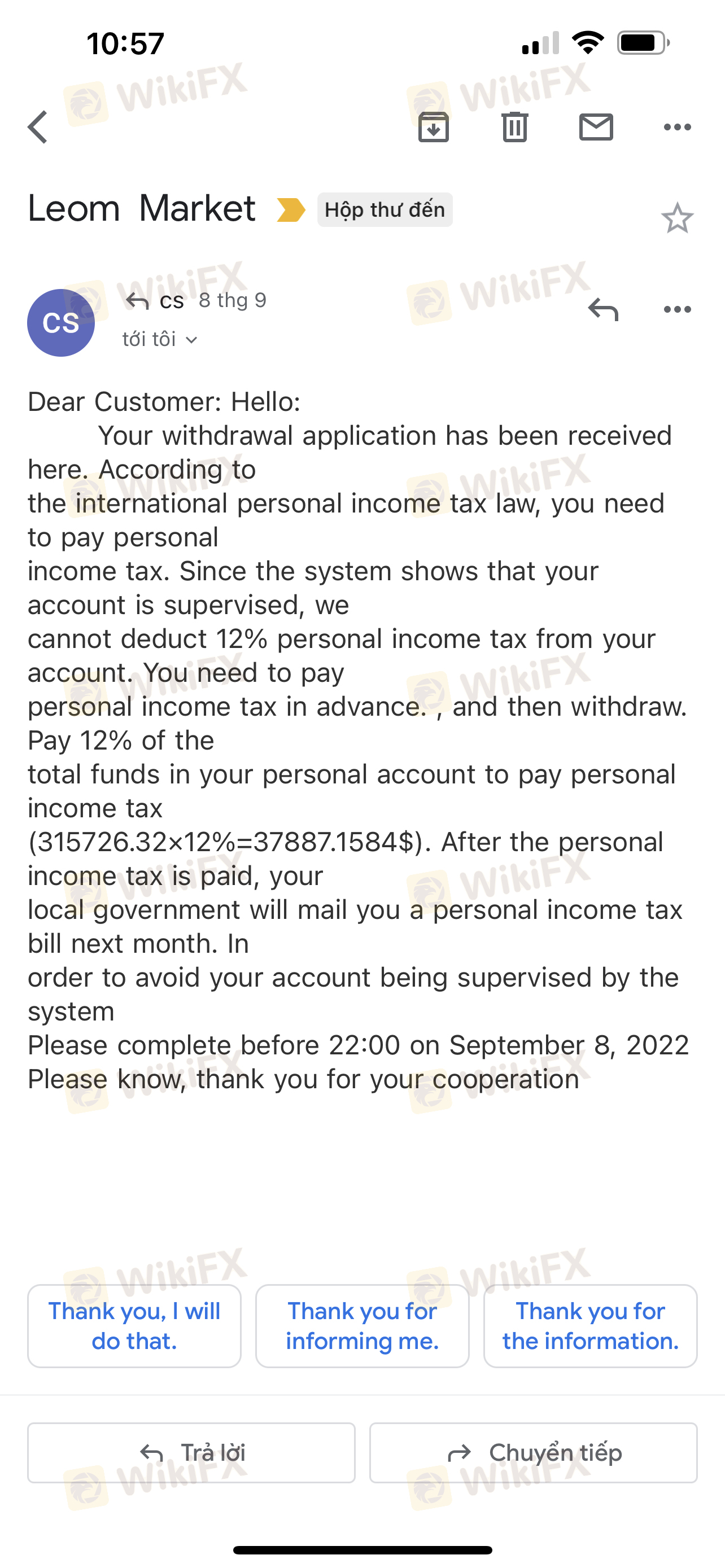Image resolution: width=725 pixels, height=1568 pixels.
Task: Tap the Hộp thư đến label chip
Action: point(385,210)
